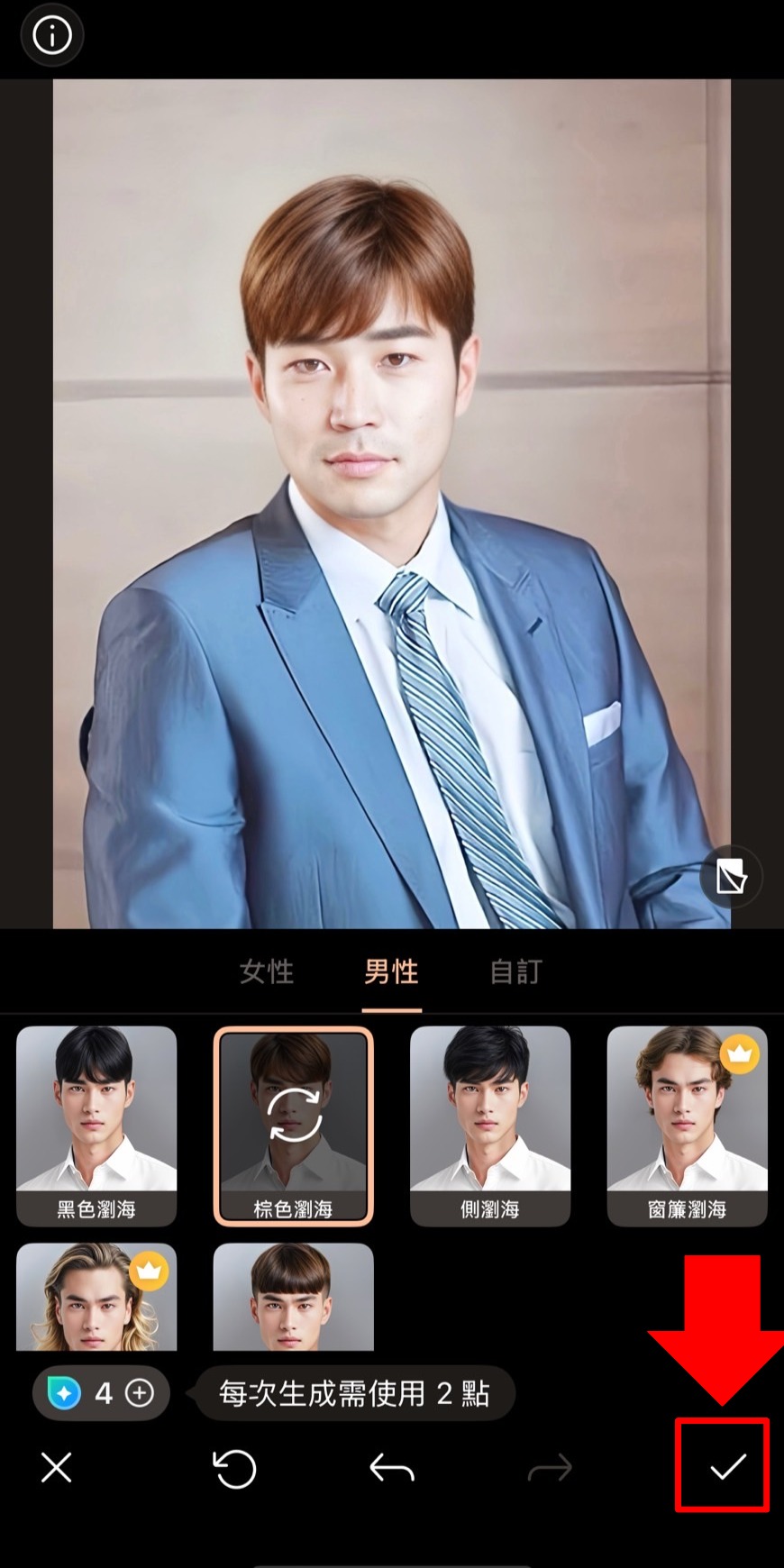Viewport: 784px width, 1568px height.
Task: Add more credits with plus button
Action: click(140, 1393)
